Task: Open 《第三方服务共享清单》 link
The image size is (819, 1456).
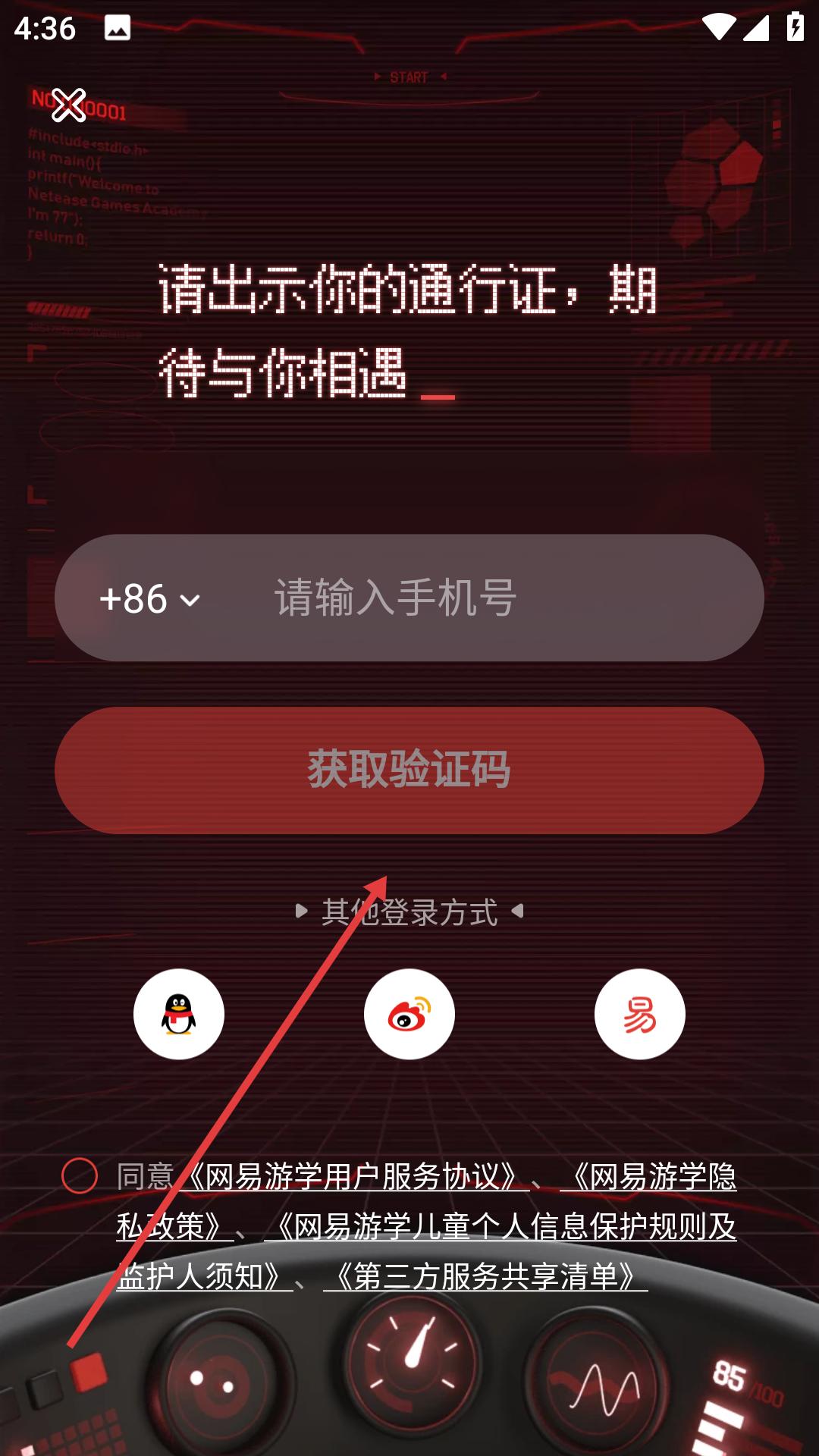Action: 485,1277
